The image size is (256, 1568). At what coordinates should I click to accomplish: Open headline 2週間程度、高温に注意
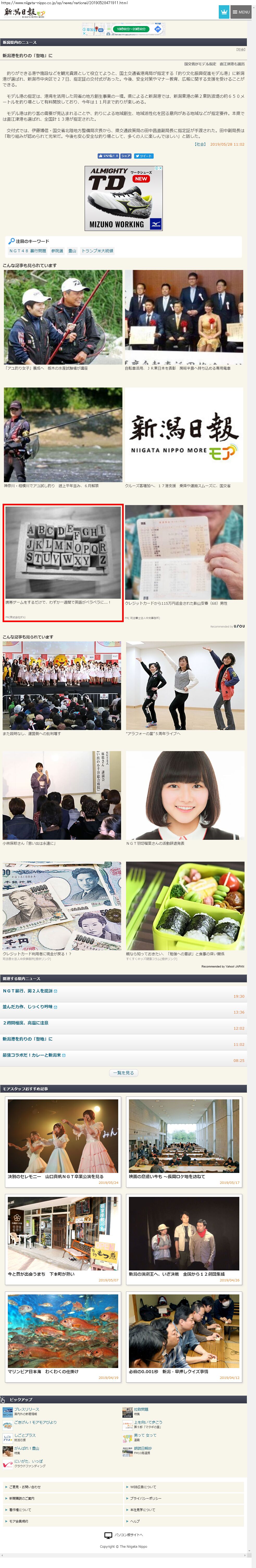coord(25,1023)
